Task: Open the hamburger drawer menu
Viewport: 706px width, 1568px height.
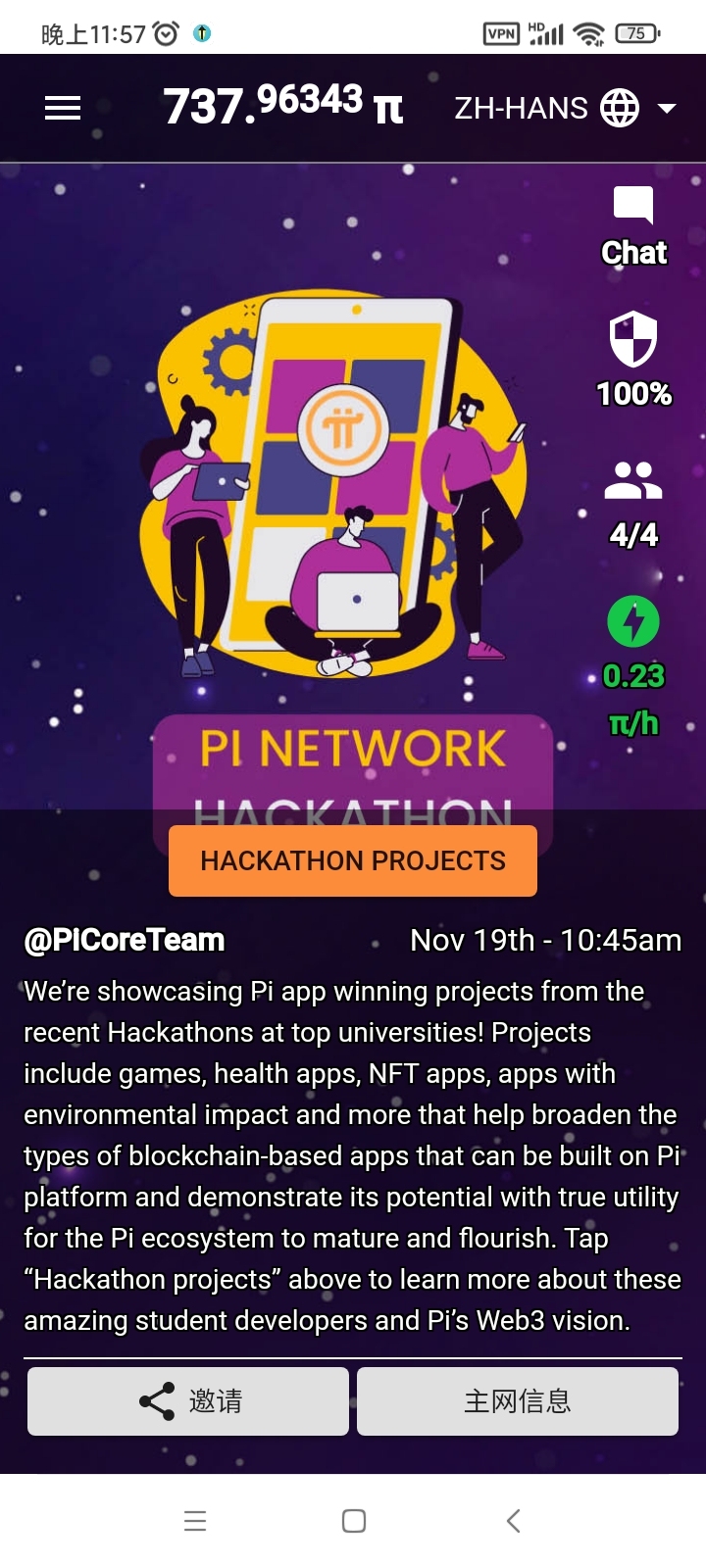Action: click(63, 108)
